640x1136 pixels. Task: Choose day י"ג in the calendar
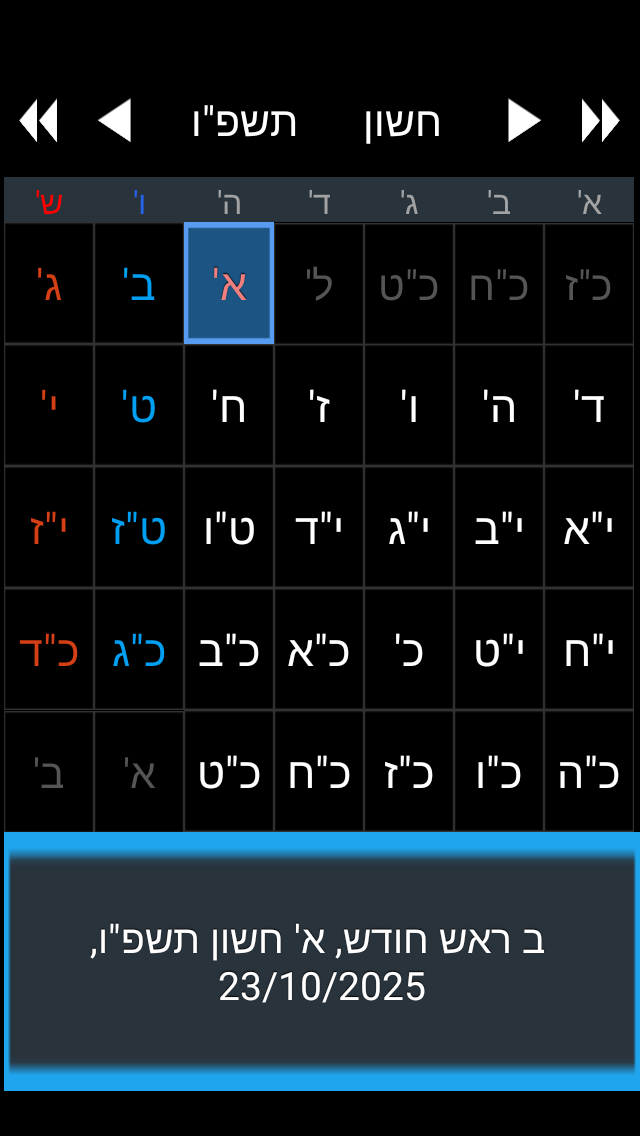point(409,528)
